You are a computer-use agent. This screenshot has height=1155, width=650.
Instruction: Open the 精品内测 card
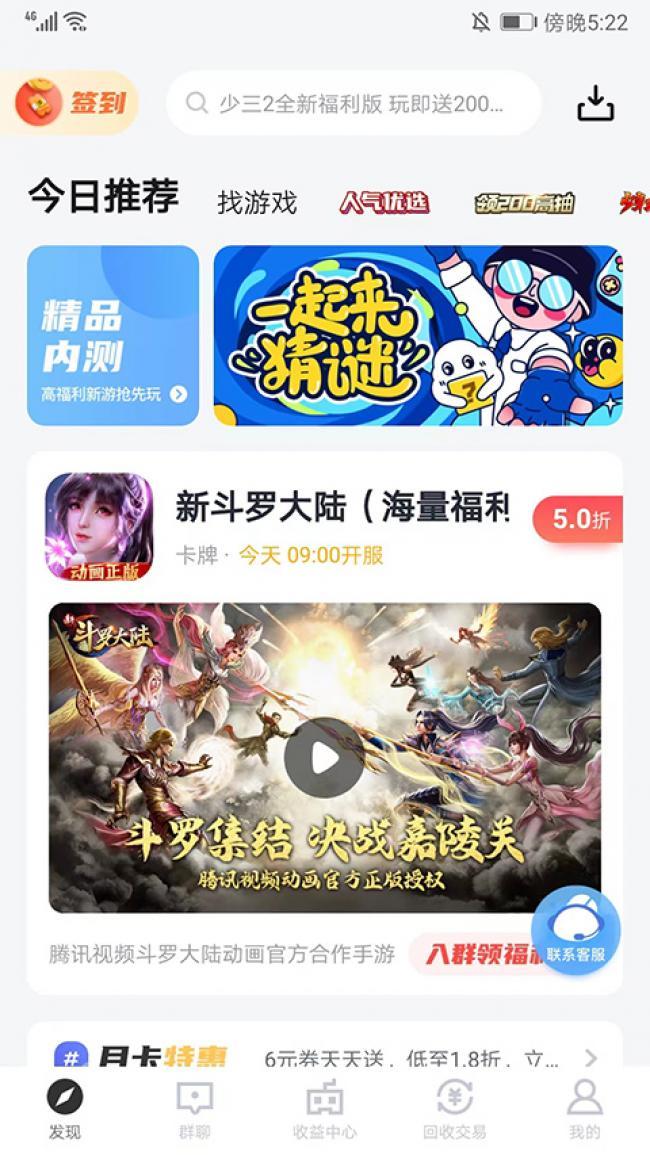click(x=113, y=335)
